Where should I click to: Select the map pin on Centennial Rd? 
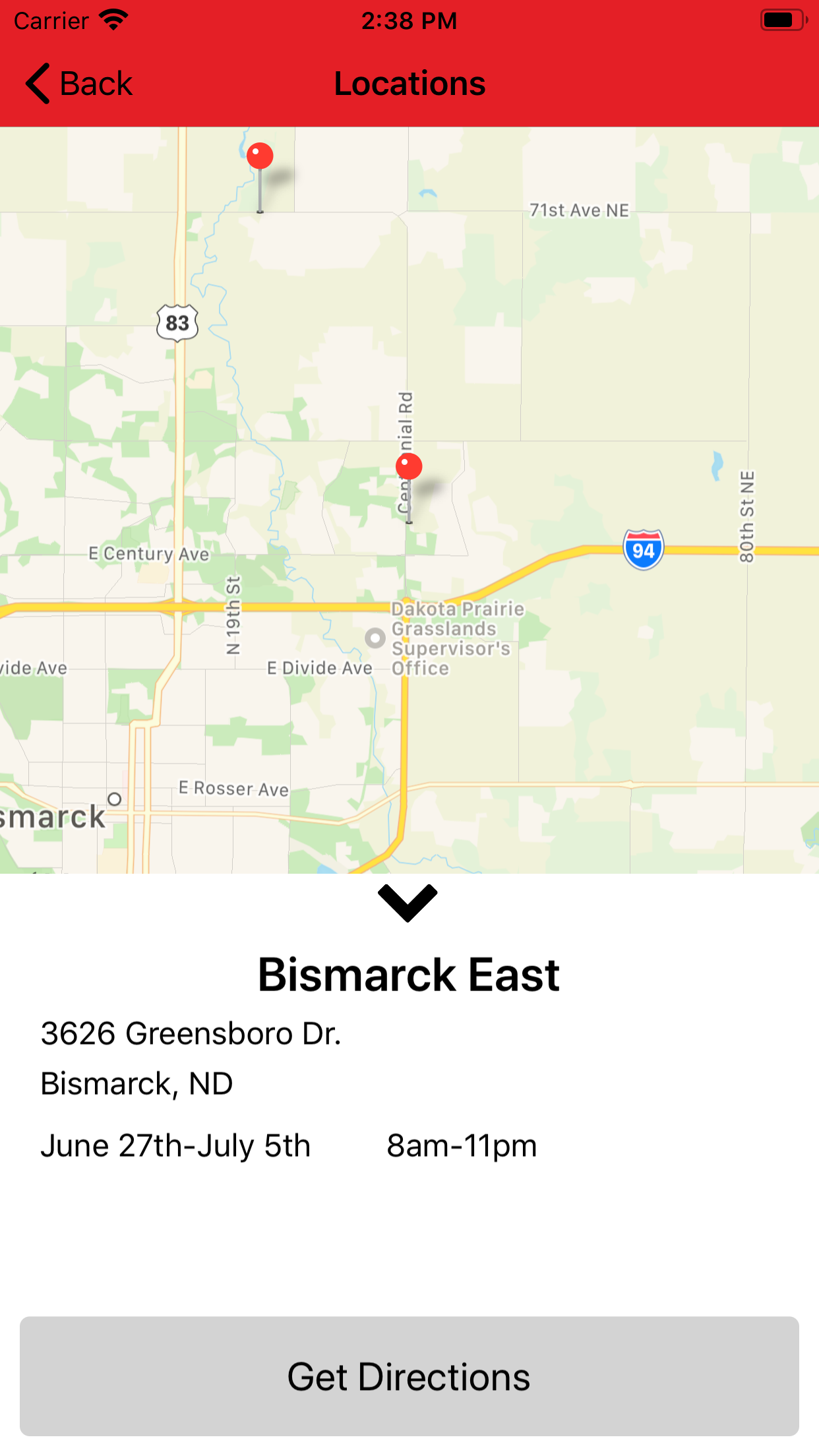[x=409, y=468]
